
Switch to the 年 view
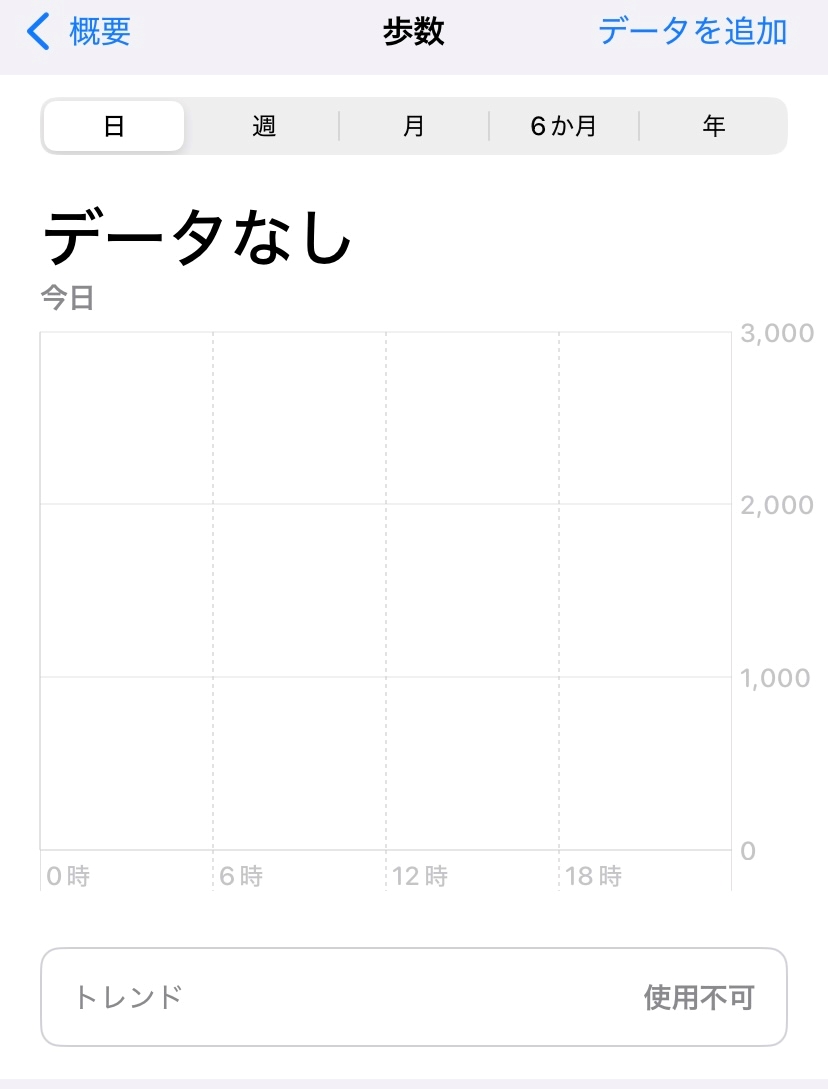click(713, 127)
